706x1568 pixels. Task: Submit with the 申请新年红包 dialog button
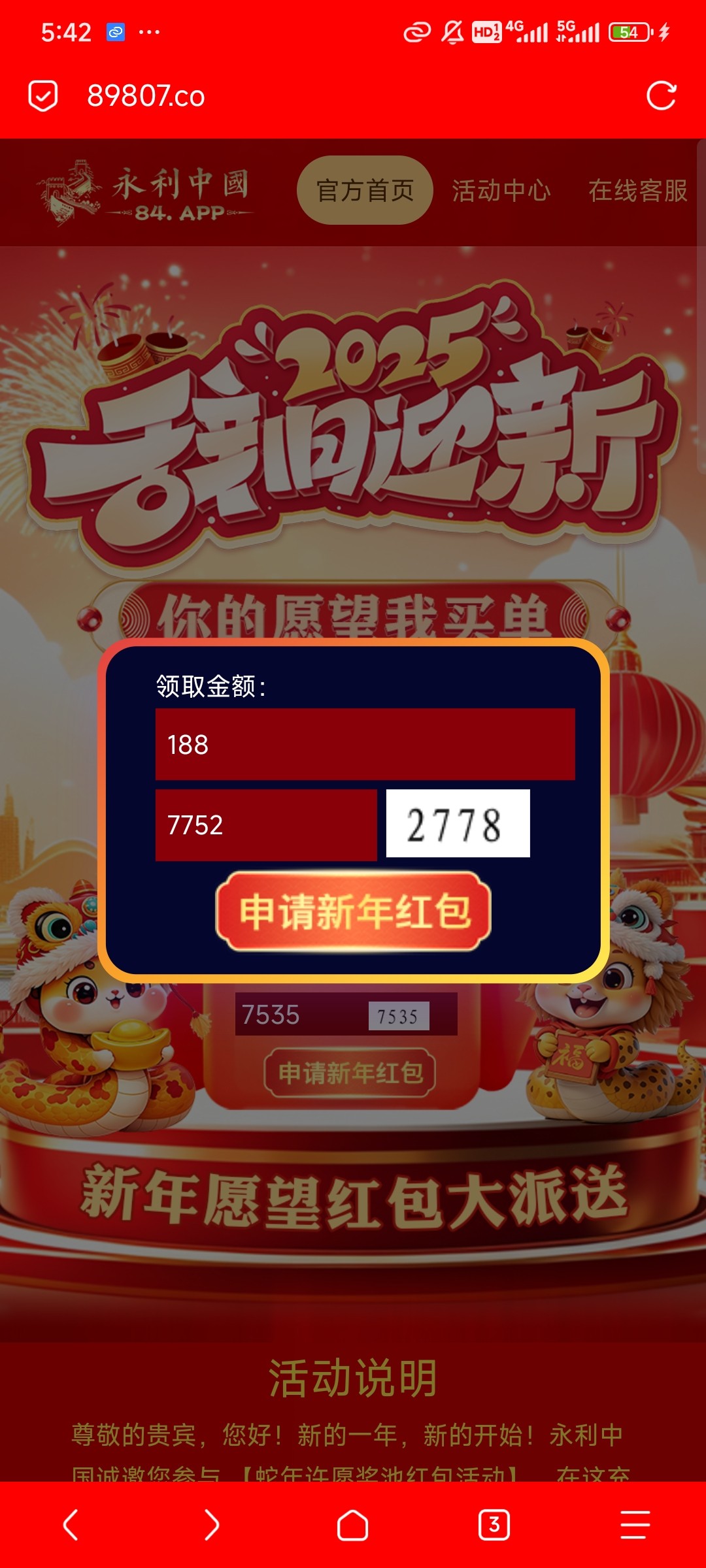354,911
